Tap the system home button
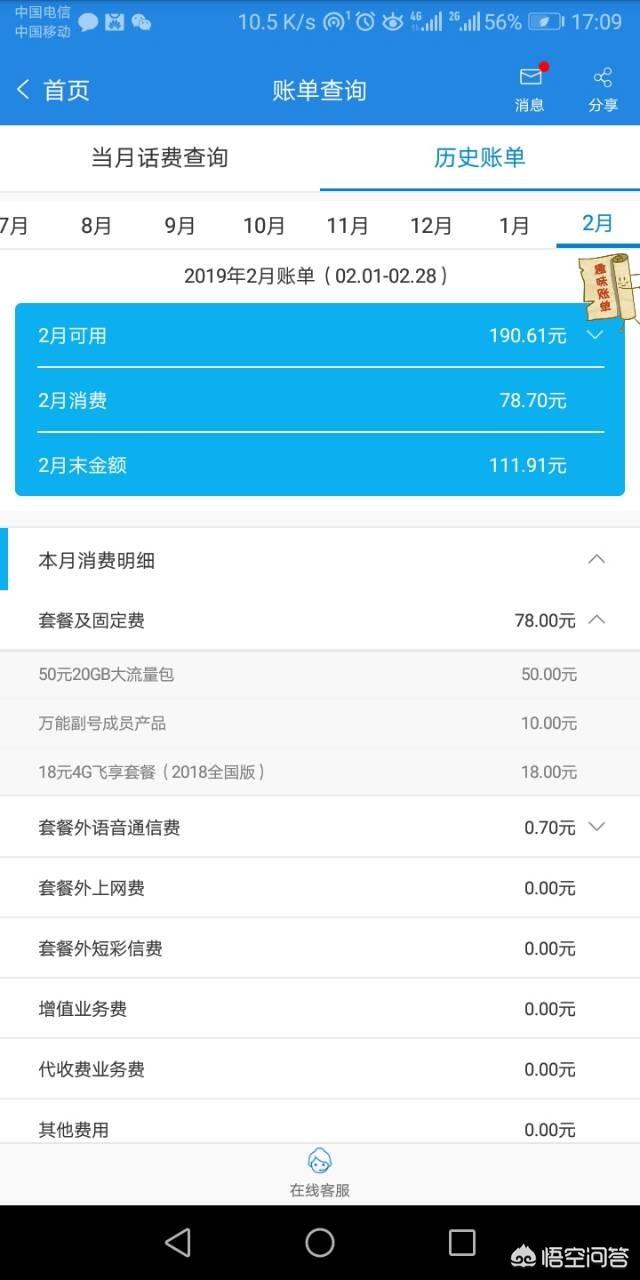 [x=320, y=1242]
